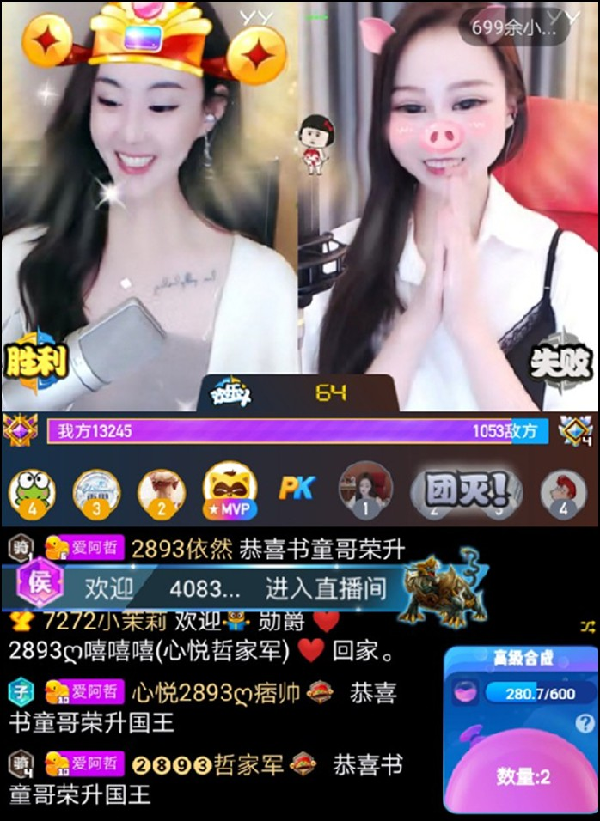Open opponent's rank 4 contributor avatar
The width and height of the screenshot is (600, 821).
(x=563, y=491)
